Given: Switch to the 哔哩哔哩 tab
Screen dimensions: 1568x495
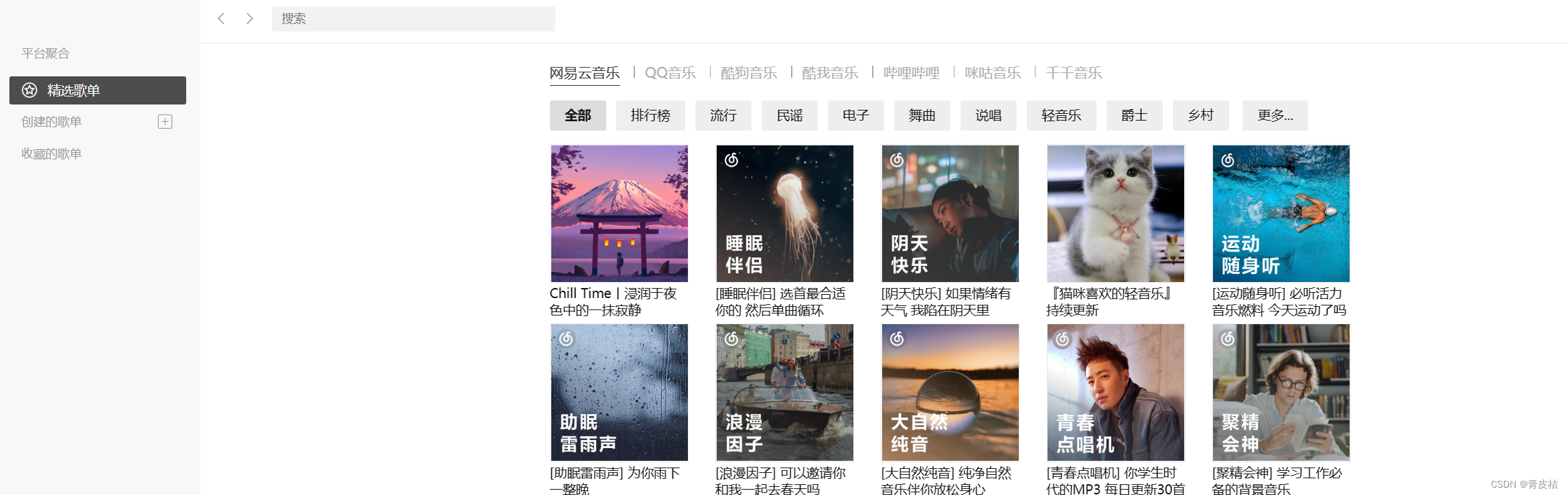Looking at the screenshot, I should [x=911, y=73].
